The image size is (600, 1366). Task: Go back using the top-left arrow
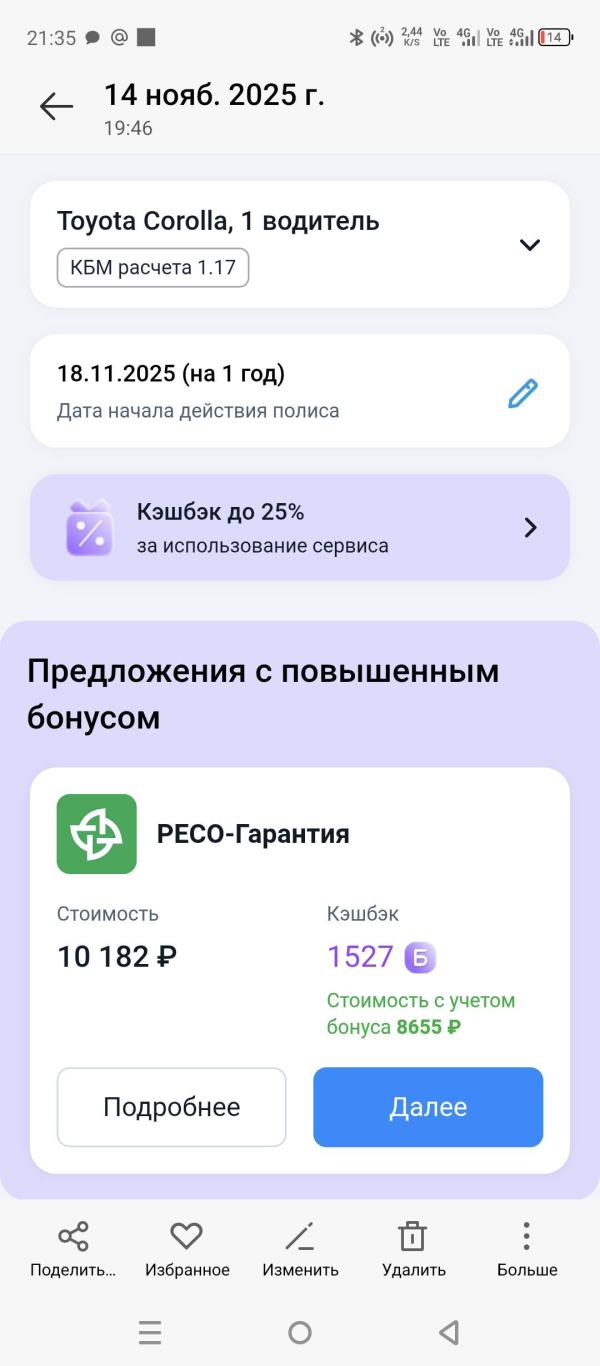[x=56, y=107]
